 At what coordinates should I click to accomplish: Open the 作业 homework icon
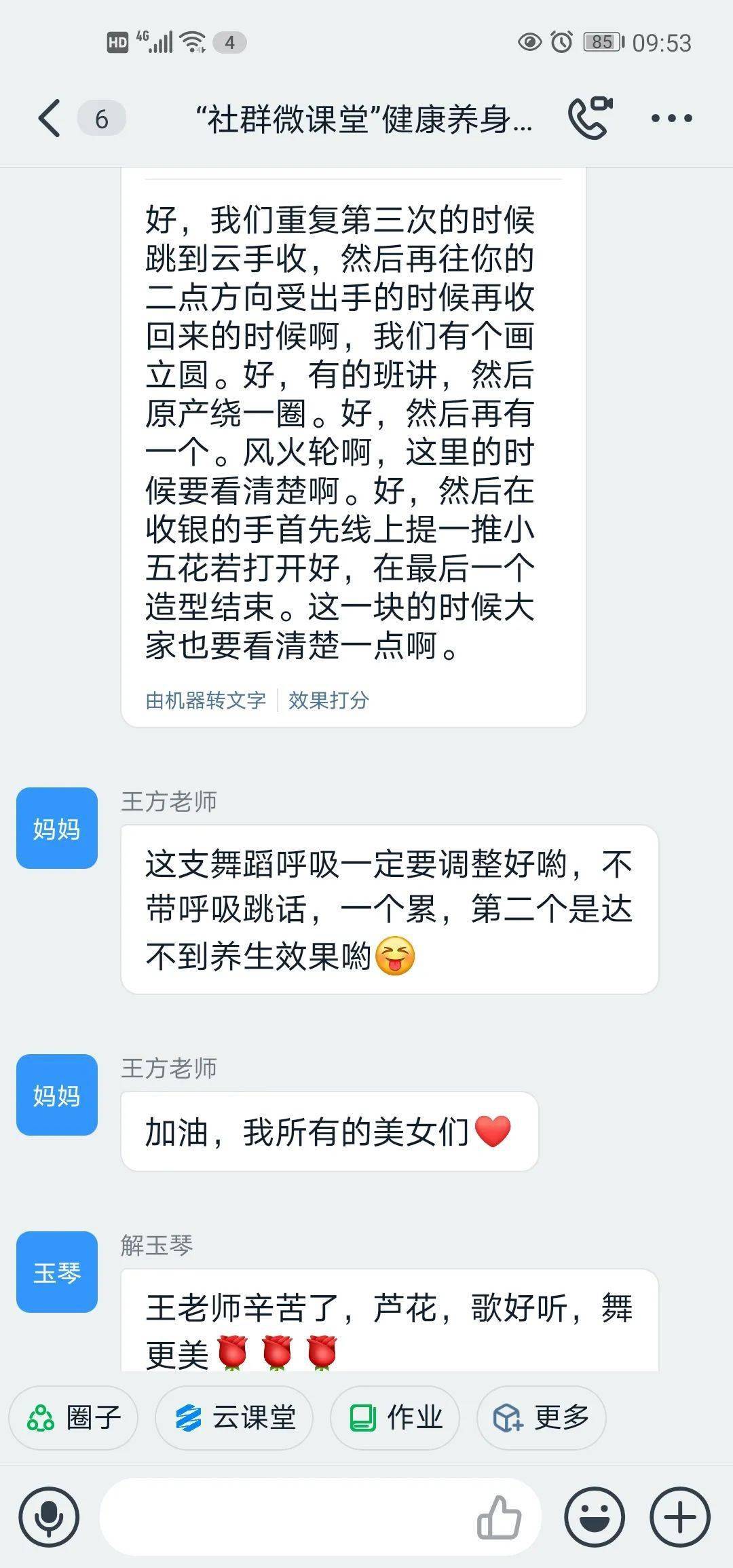pyautogui.click(x=394, y=1417)
